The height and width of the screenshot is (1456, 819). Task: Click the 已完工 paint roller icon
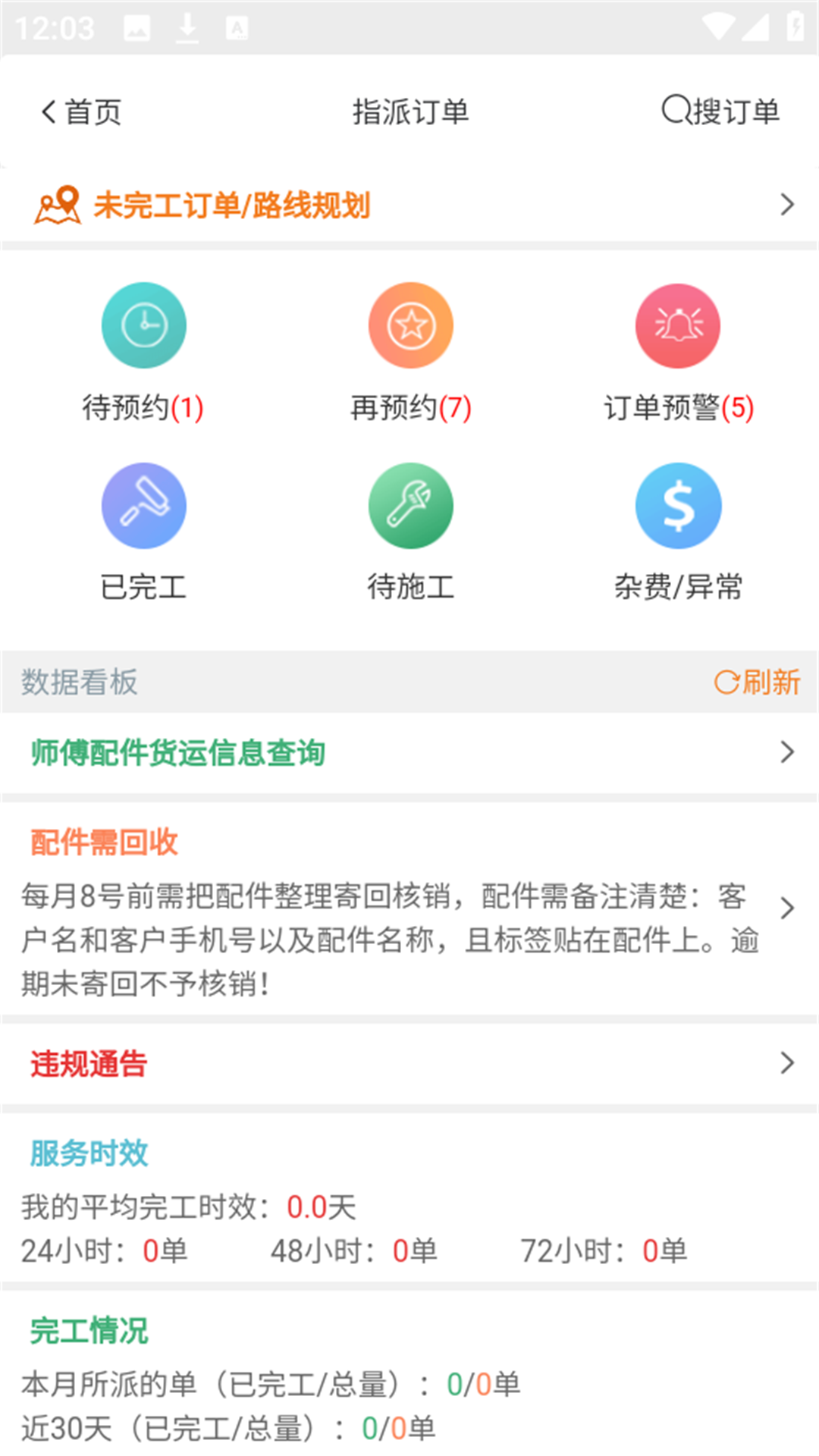(x=144, y=505)
